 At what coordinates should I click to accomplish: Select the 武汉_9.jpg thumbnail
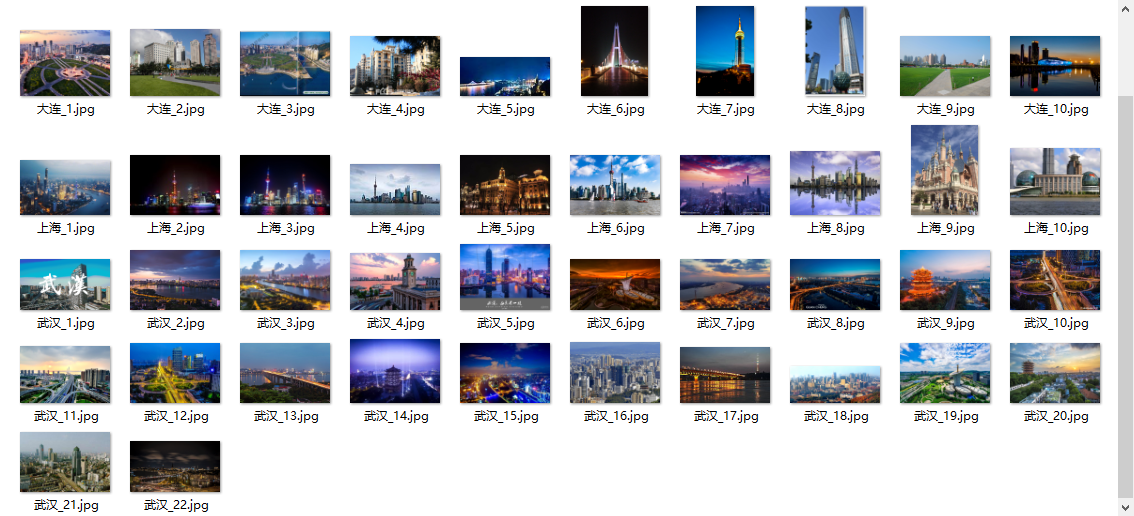[945, 280]
